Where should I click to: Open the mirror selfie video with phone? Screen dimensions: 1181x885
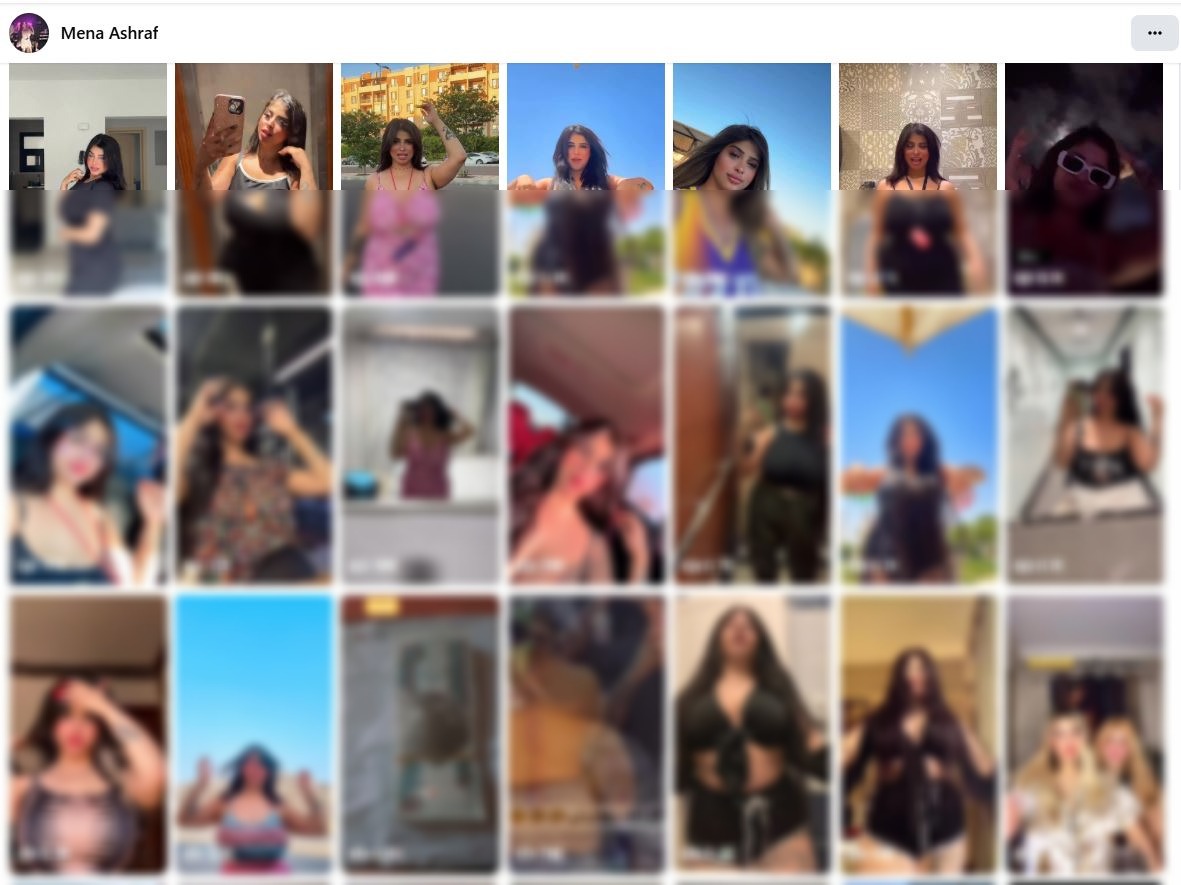[x=254, y=178]
